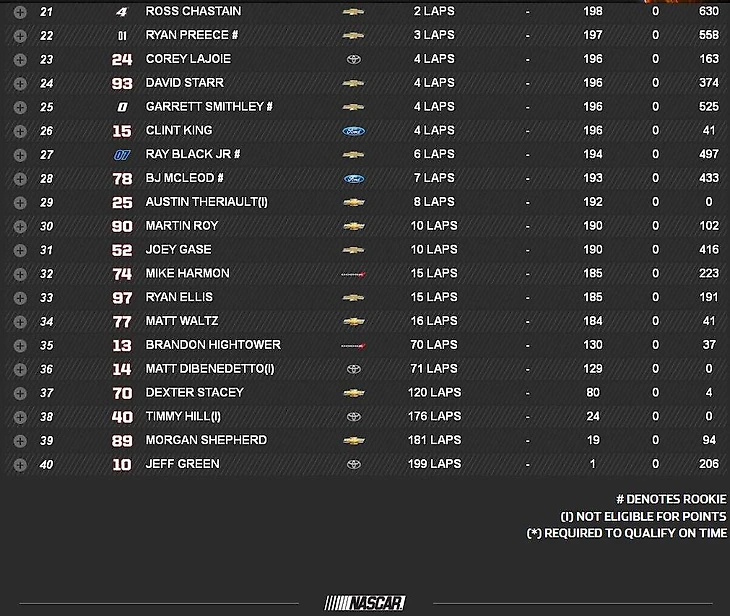Expand Joey Gase's result row
The image size is (730, 616).
(19, 250)
